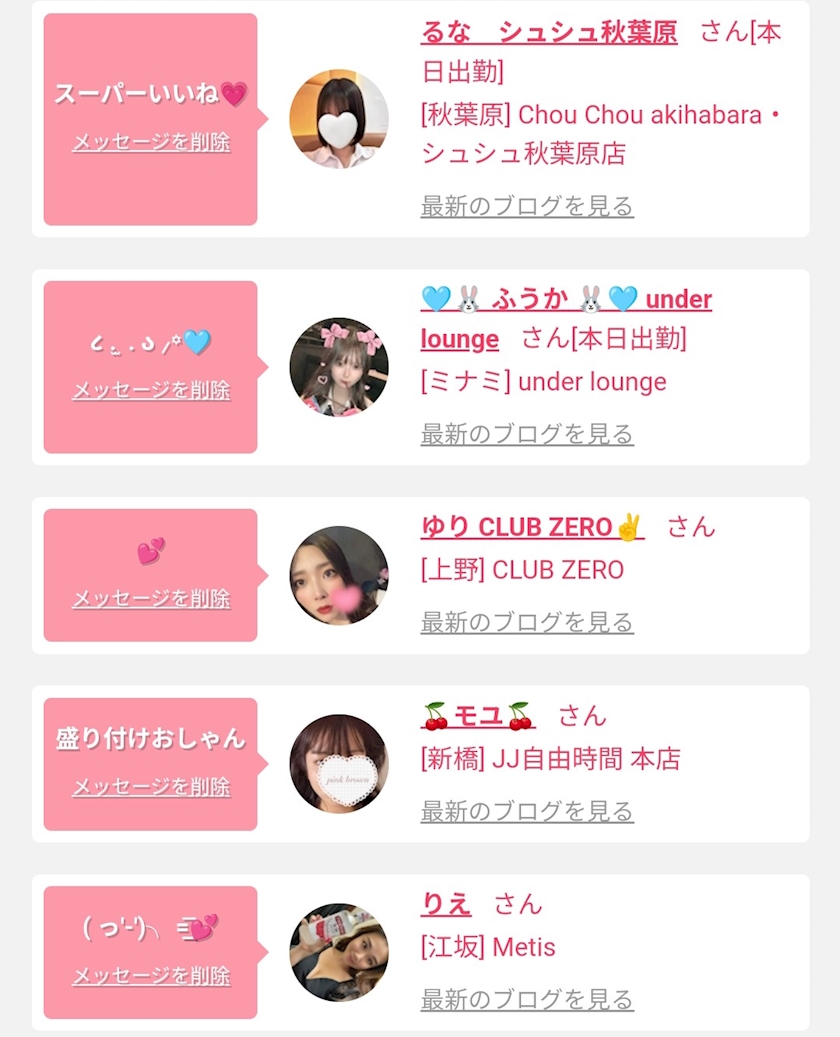View latest blog of モユ
This screenshot has height=1037, width=840.
click(x=527, y=811)
